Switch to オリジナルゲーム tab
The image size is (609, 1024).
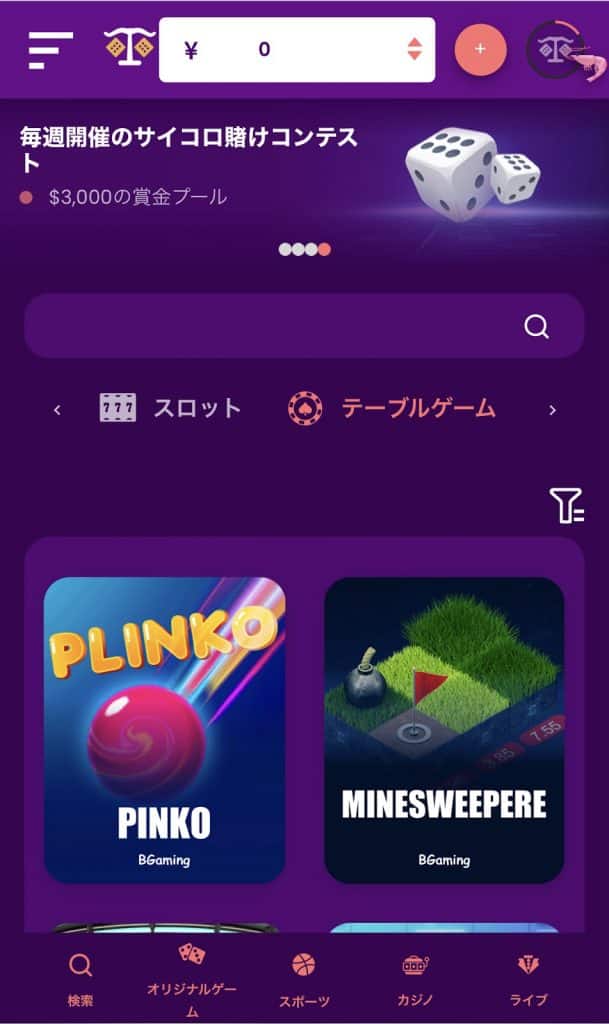click(x=192, y=978)
